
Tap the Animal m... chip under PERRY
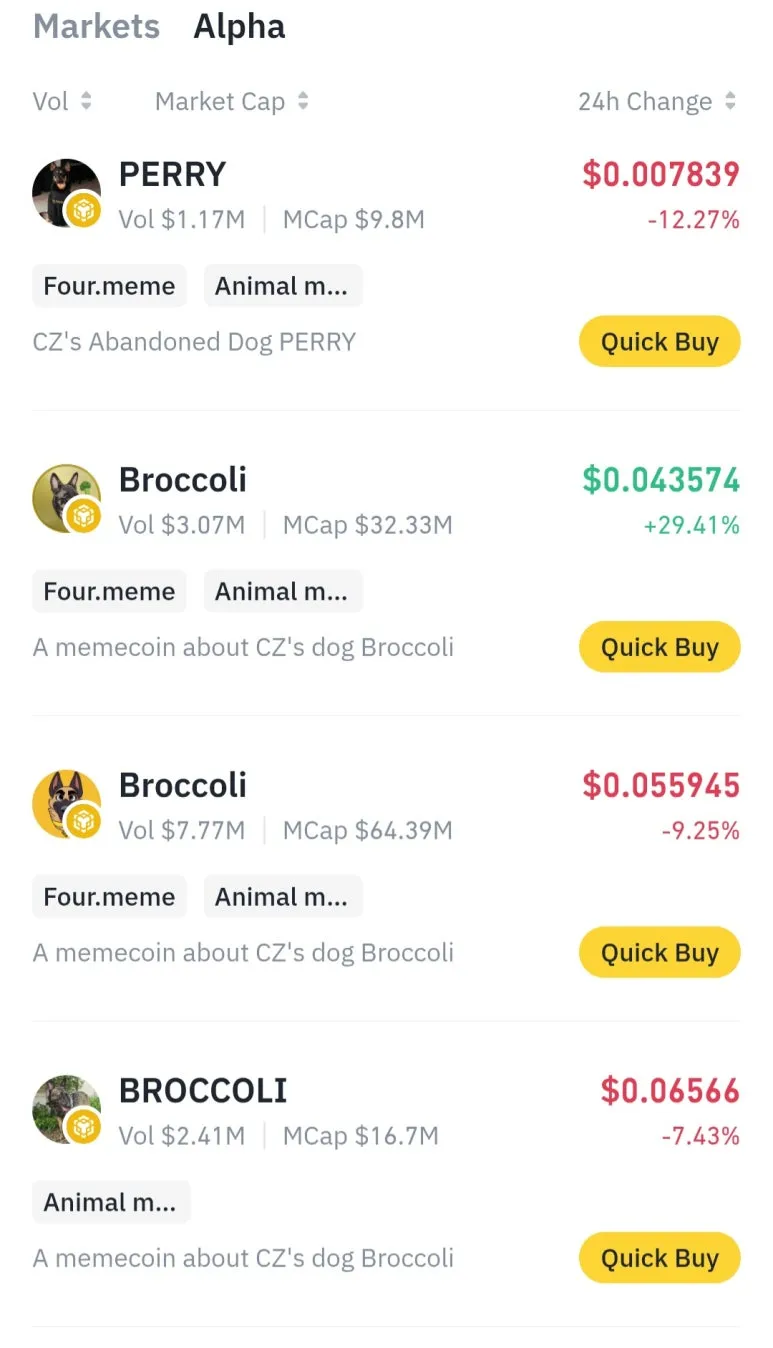283,286
